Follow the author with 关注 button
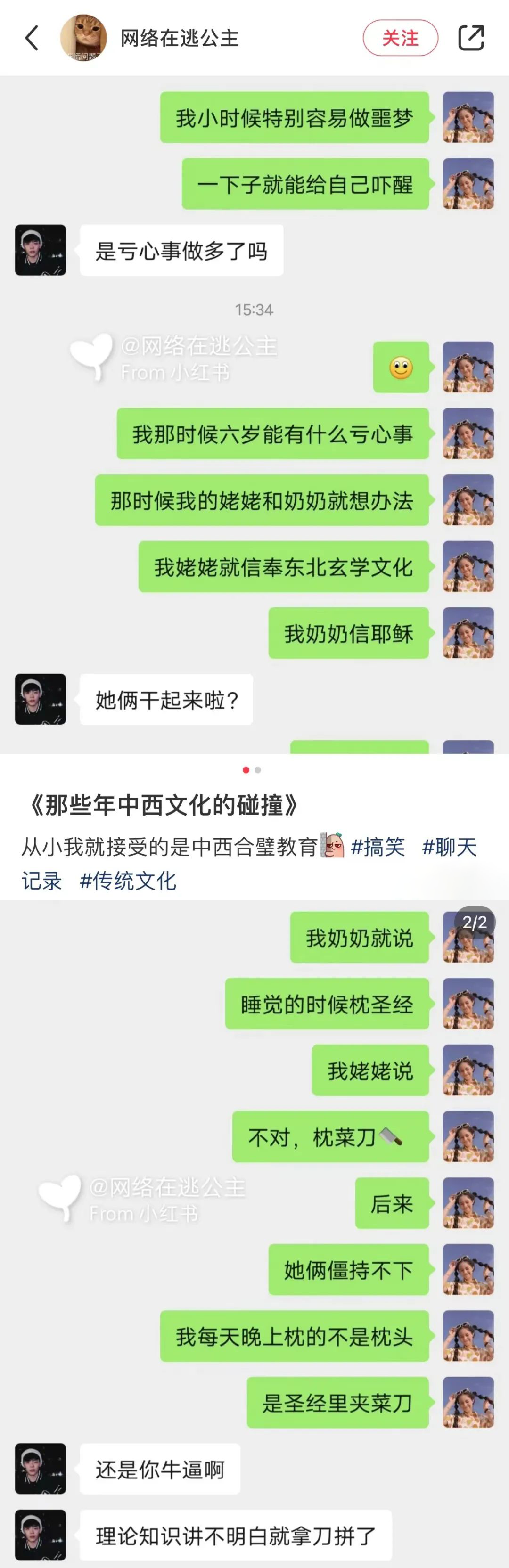Viewport: 509px width, 1568px height. pos(400,38)
